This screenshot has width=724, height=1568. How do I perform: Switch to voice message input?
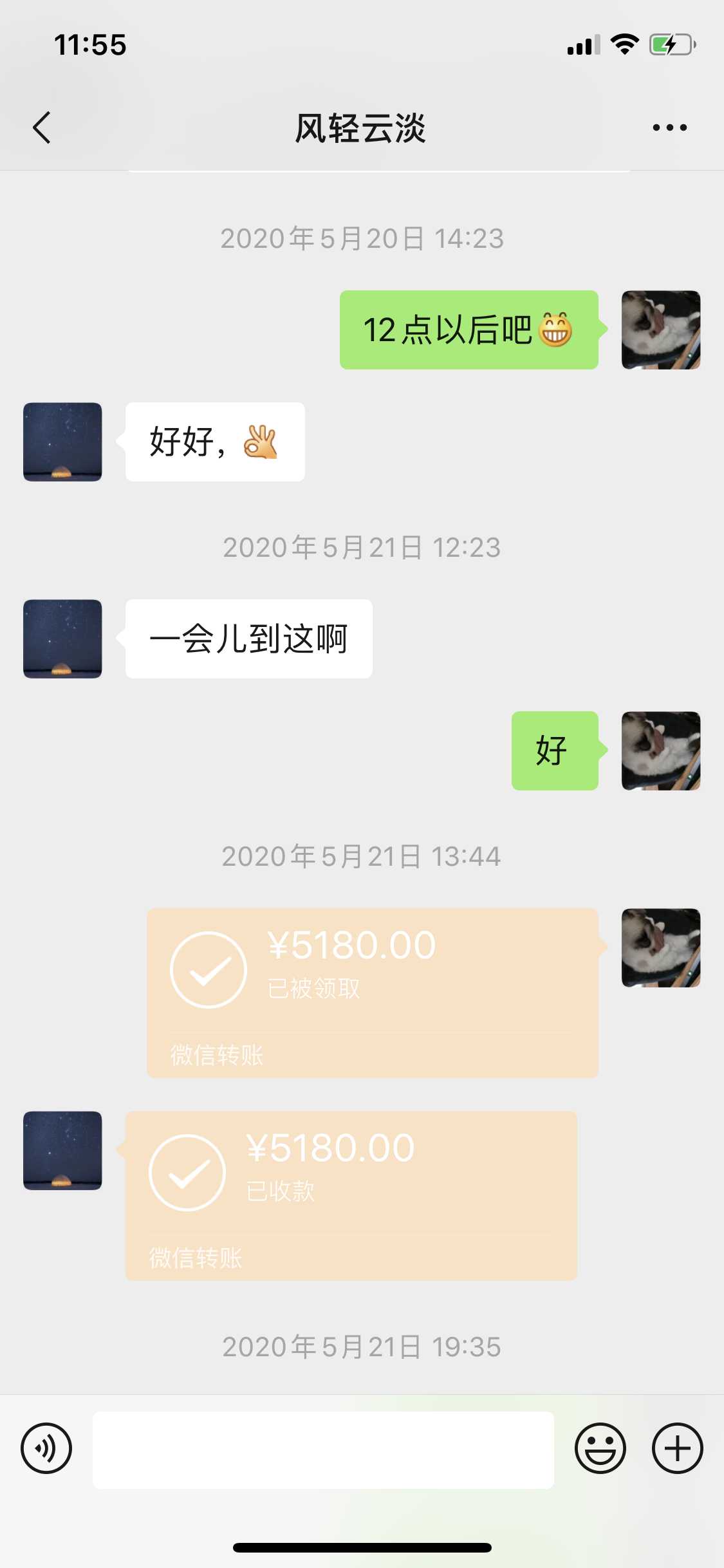pos(46,1448)
